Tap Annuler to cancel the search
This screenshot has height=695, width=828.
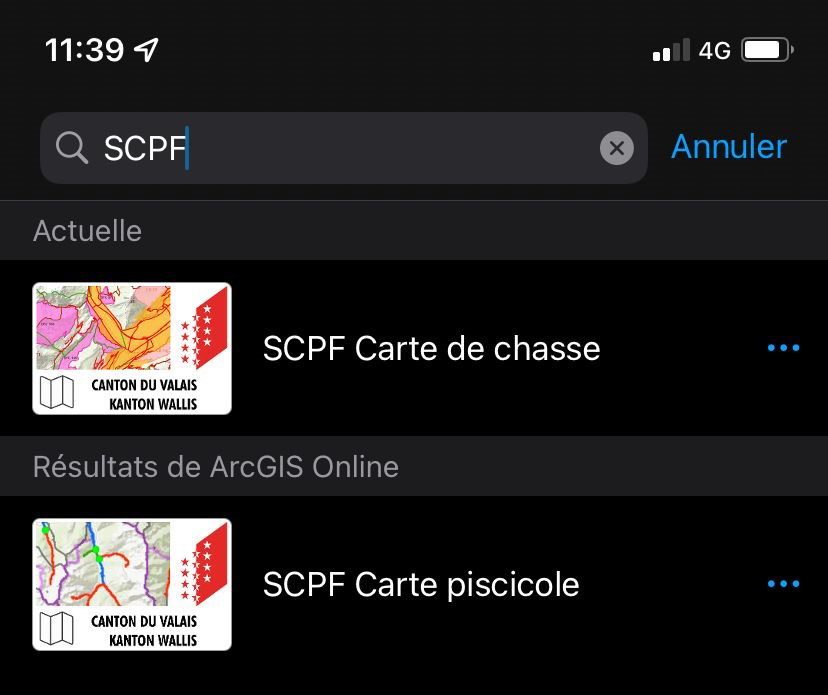coord(728,147)
